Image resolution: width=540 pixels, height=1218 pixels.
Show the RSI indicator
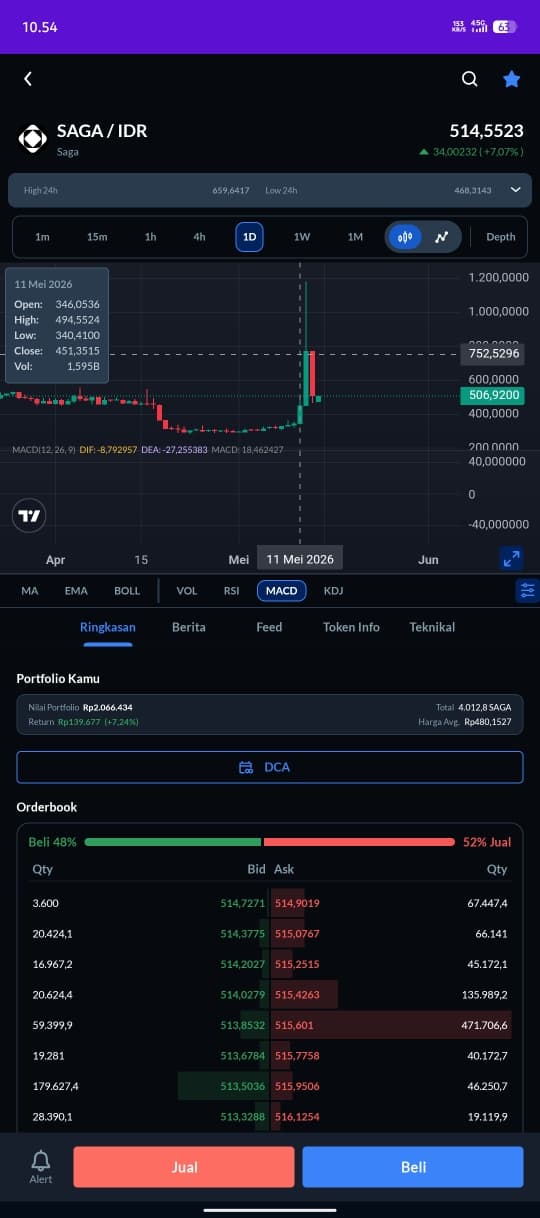point(232,591)
